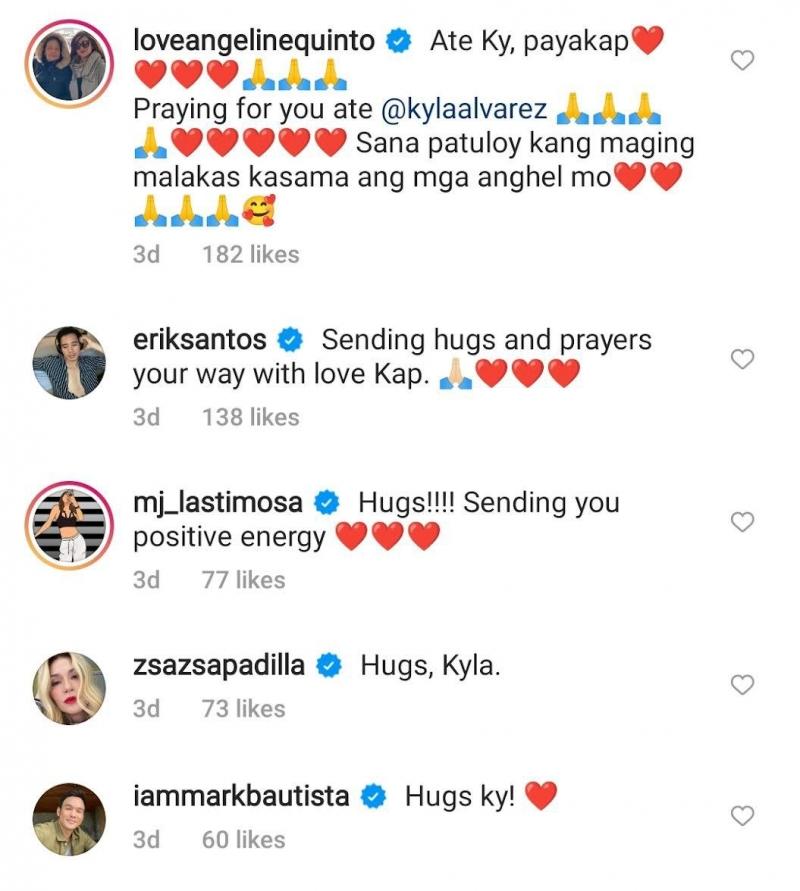
Task: View iammarkbautista's profile via the username
Action: (x=241, y=796)
